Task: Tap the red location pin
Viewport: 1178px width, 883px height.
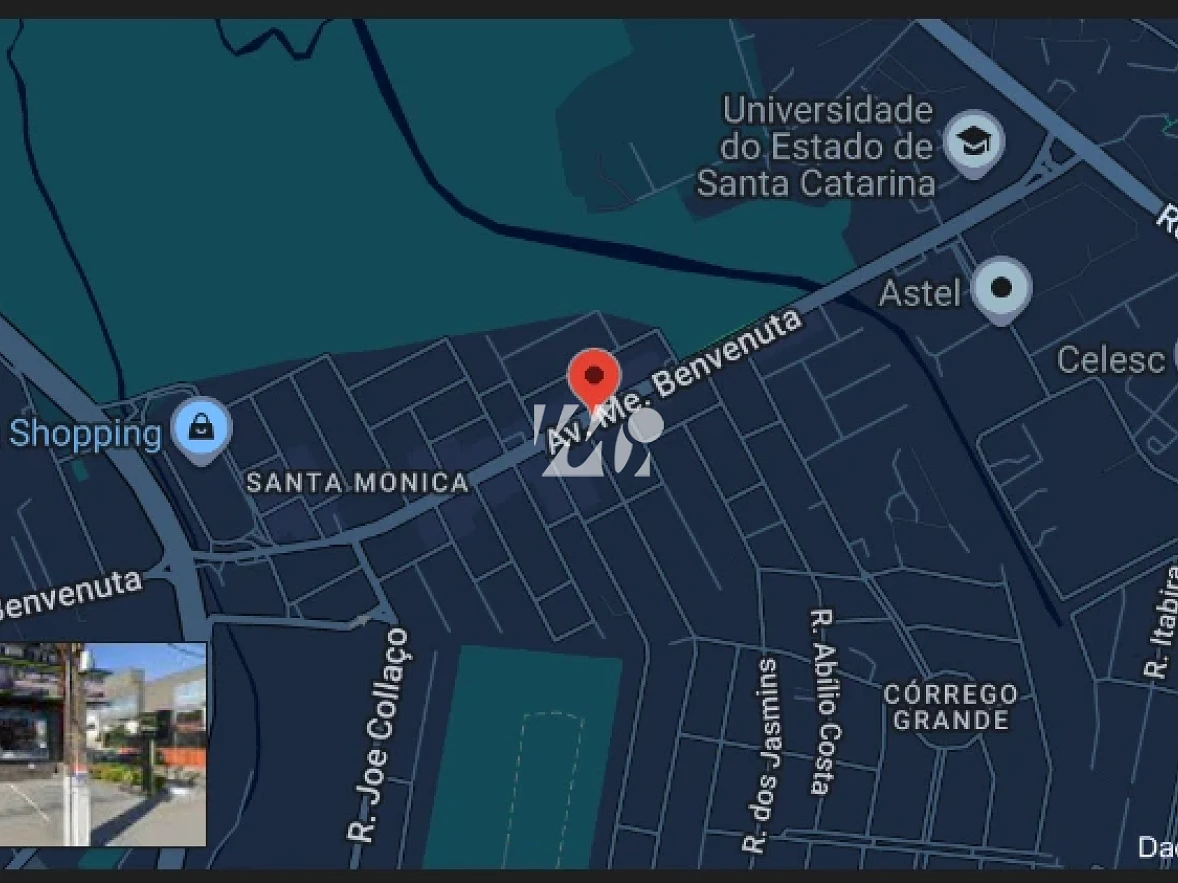Action: pos(594,379)
